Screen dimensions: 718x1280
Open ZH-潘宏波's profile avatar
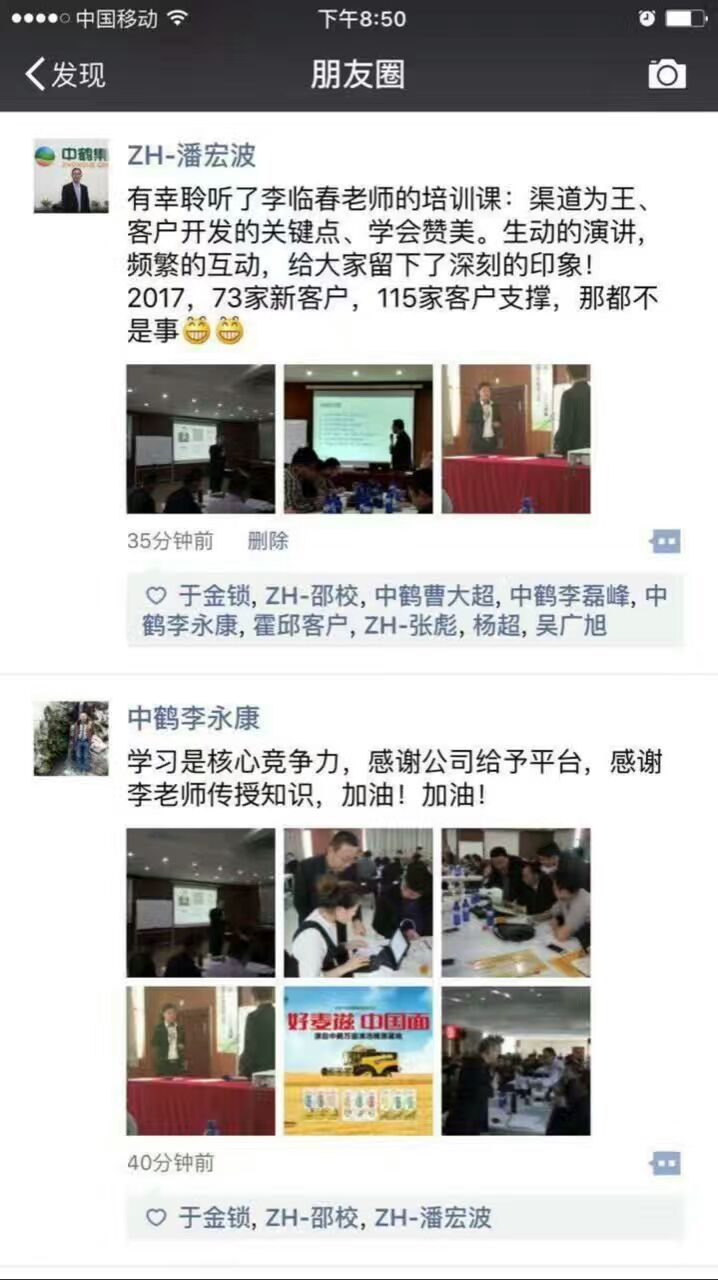71,176
